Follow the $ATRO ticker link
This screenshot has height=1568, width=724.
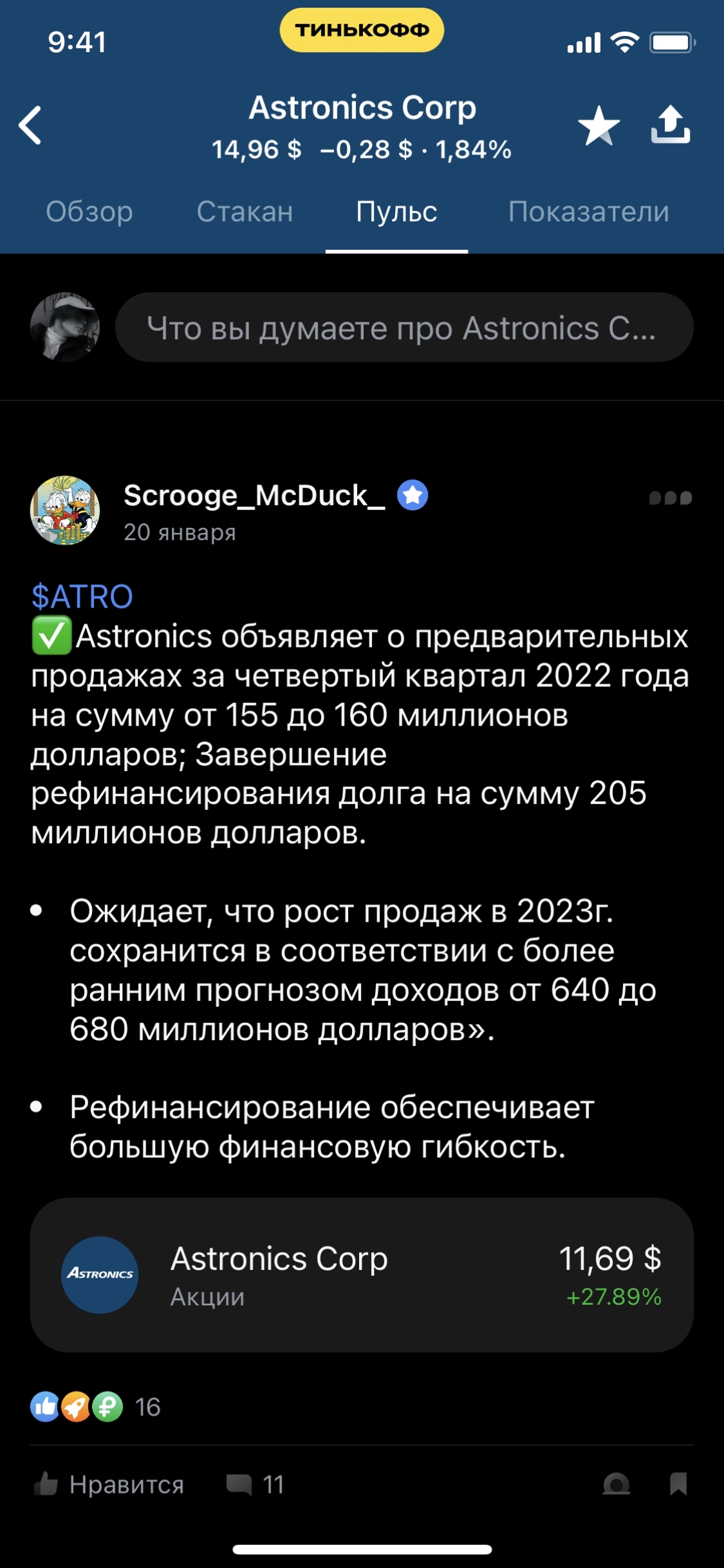(x=82, y=597)
